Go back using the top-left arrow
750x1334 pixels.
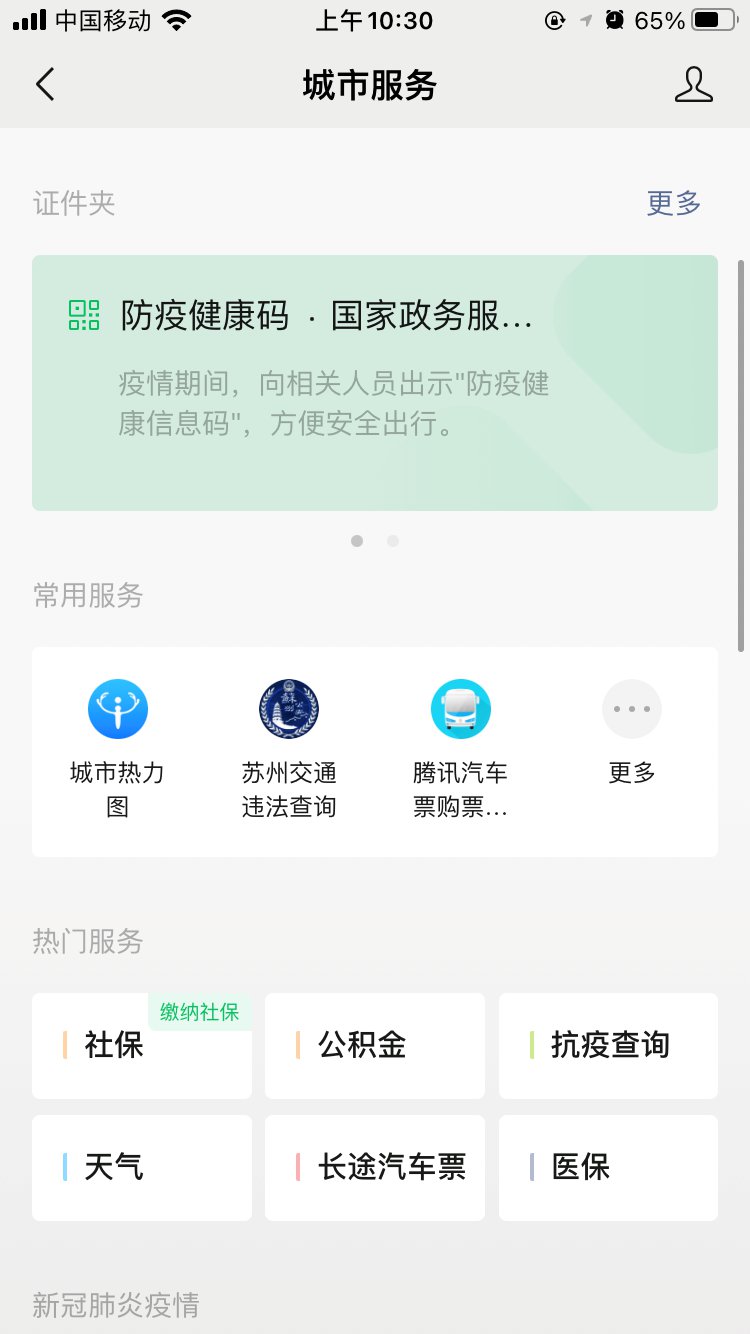tap(45, 85)
